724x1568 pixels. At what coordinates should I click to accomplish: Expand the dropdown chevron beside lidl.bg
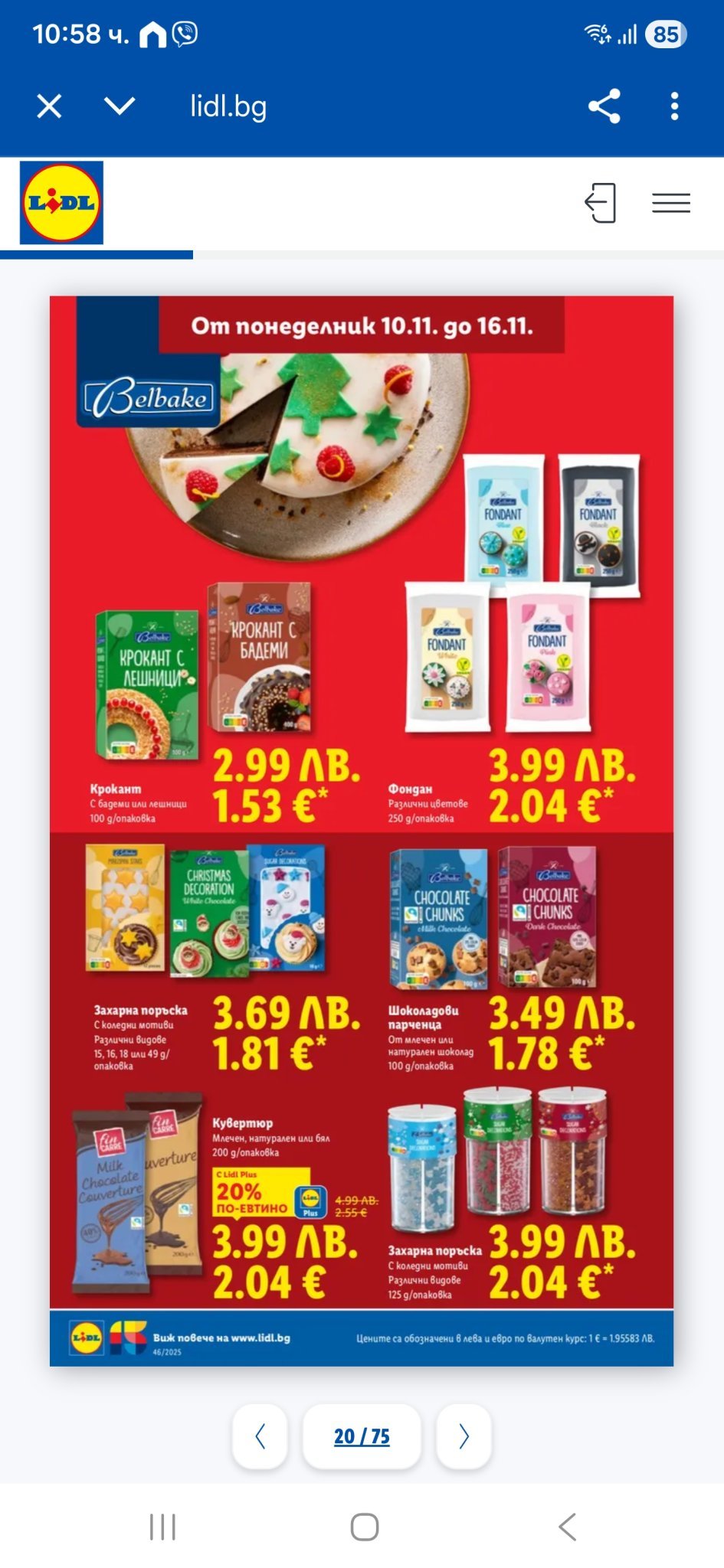120,106
